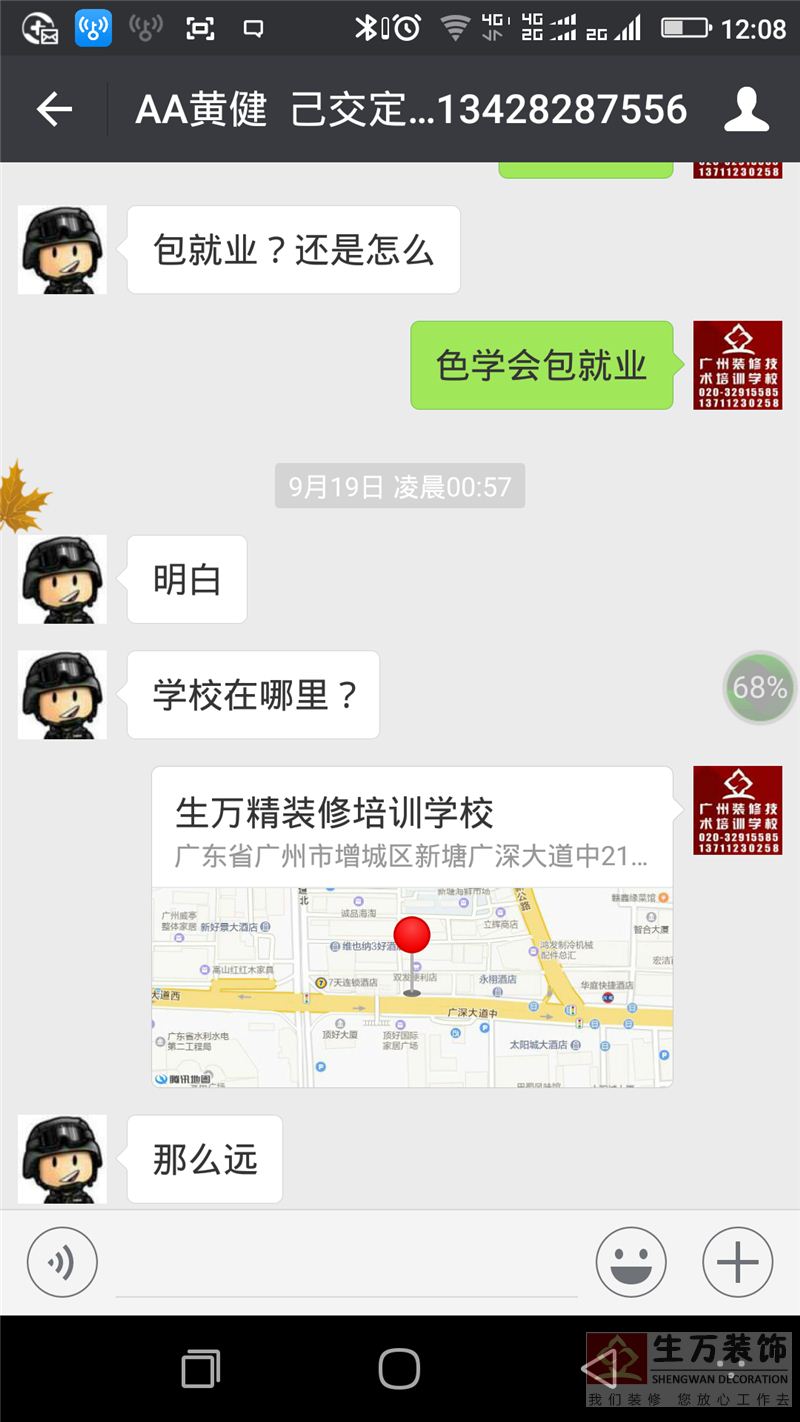The image size is (800, 1422).
Task: Open system recent apps button
Action: pos(200,1368)
